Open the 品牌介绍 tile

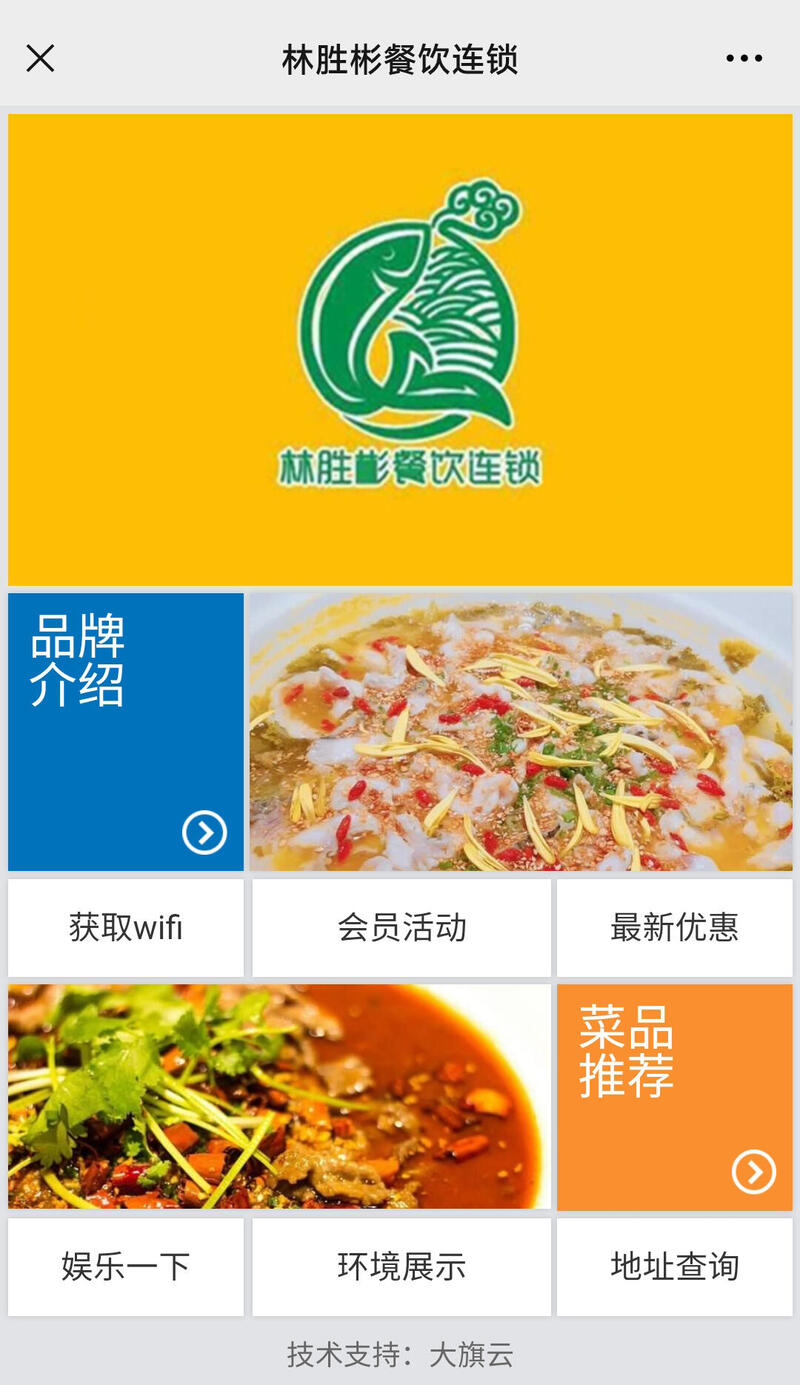tap(126, 731)
